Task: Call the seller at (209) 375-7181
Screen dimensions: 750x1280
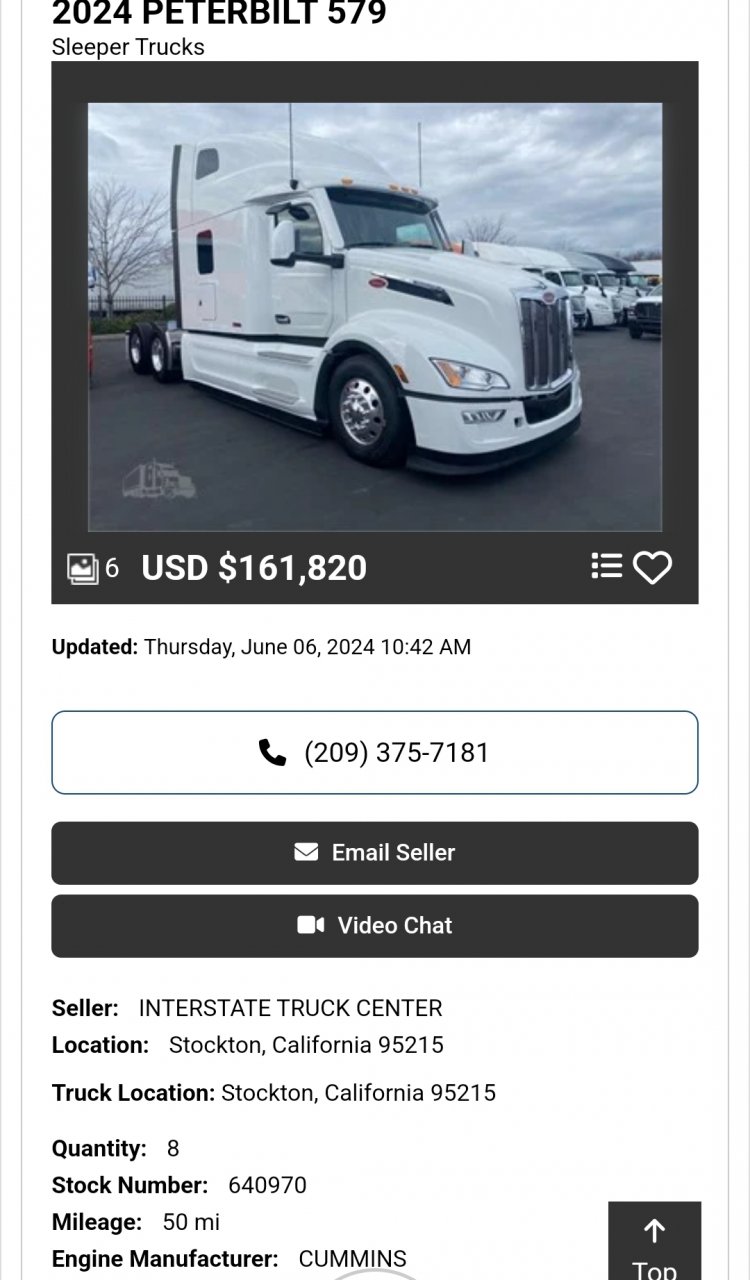Action: [375, 753]
